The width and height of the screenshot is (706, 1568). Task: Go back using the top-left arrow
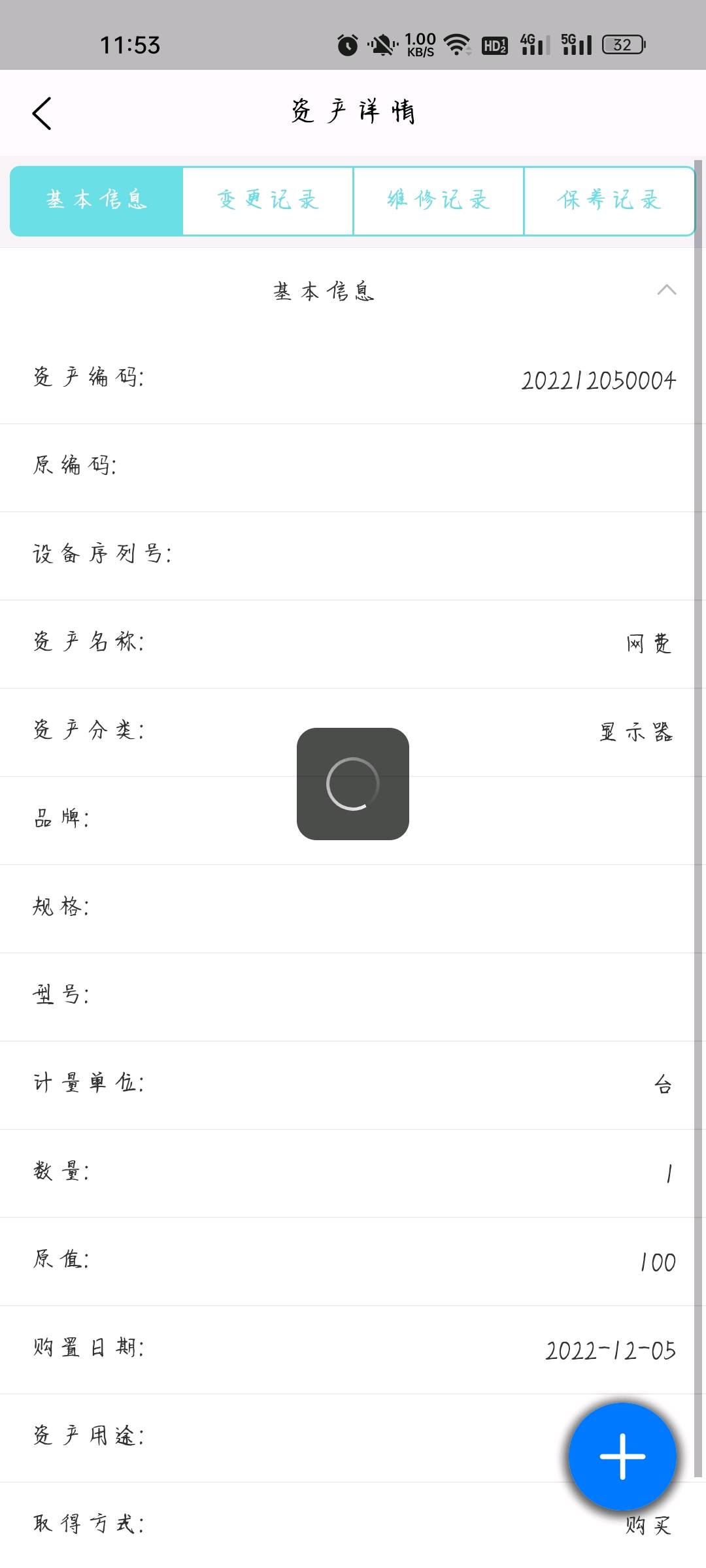(x=42, y=114)
